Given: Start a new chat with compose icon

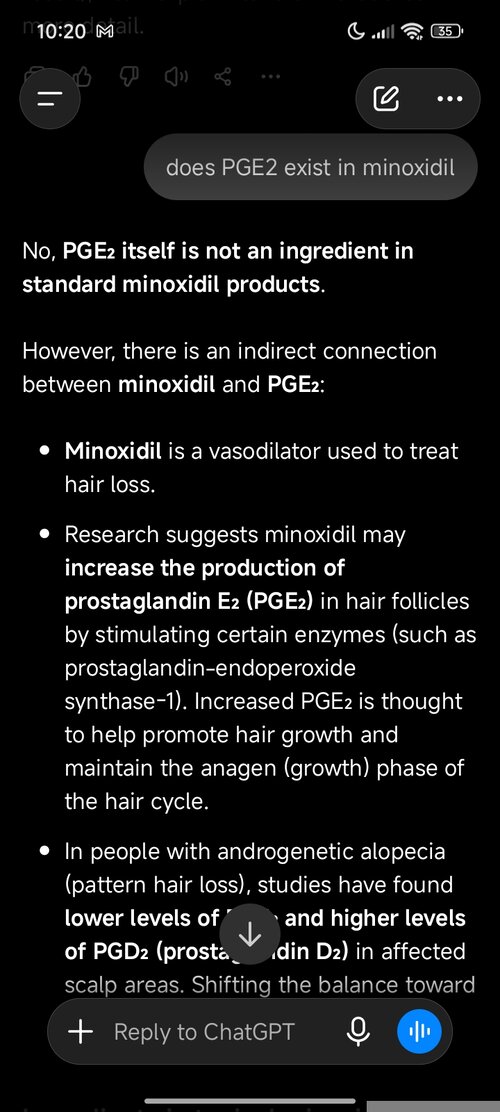Looking at the screenshot, I should [387, 99].
